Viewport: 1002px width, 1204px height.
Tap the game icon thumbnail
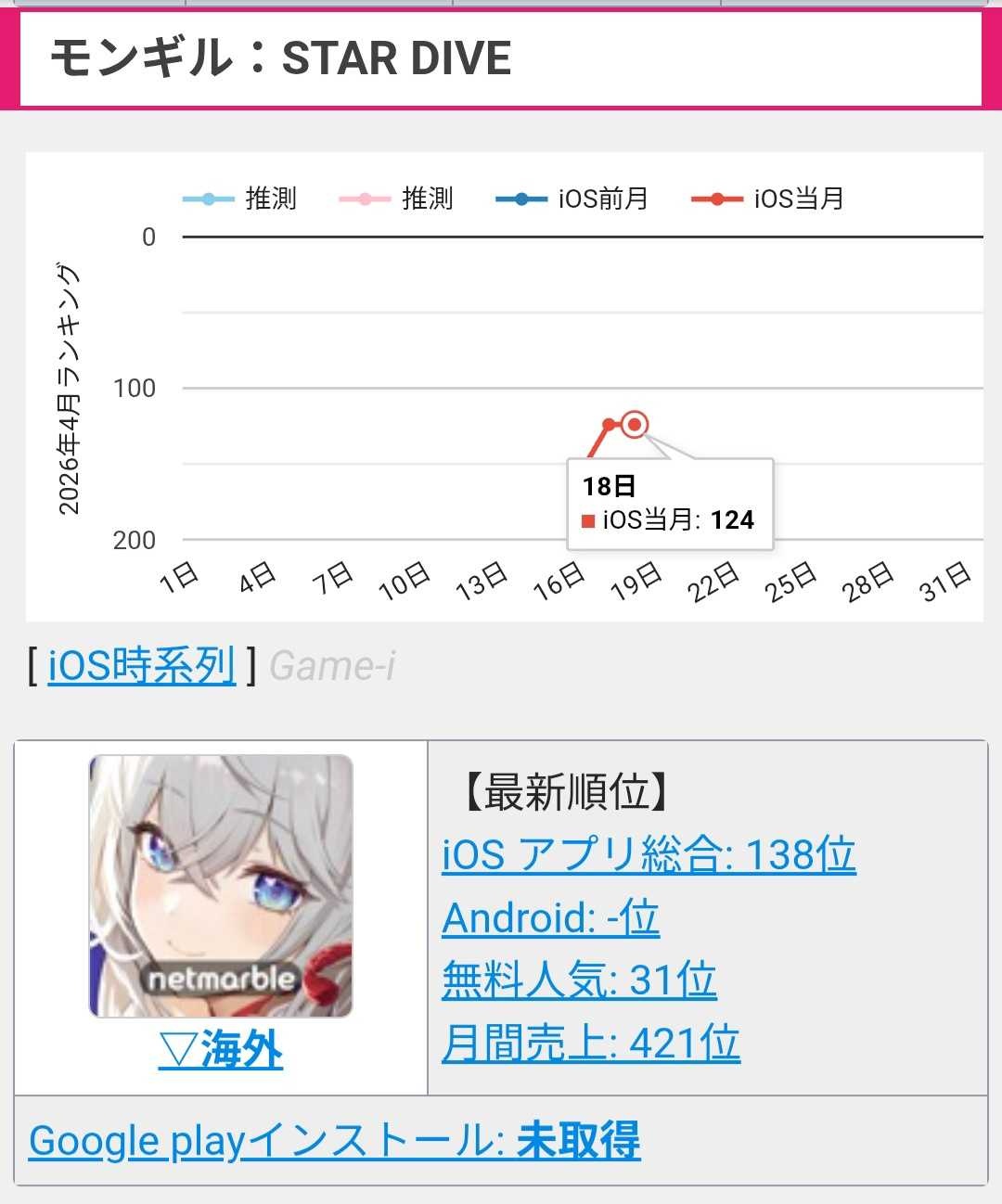tap(221, 886)
